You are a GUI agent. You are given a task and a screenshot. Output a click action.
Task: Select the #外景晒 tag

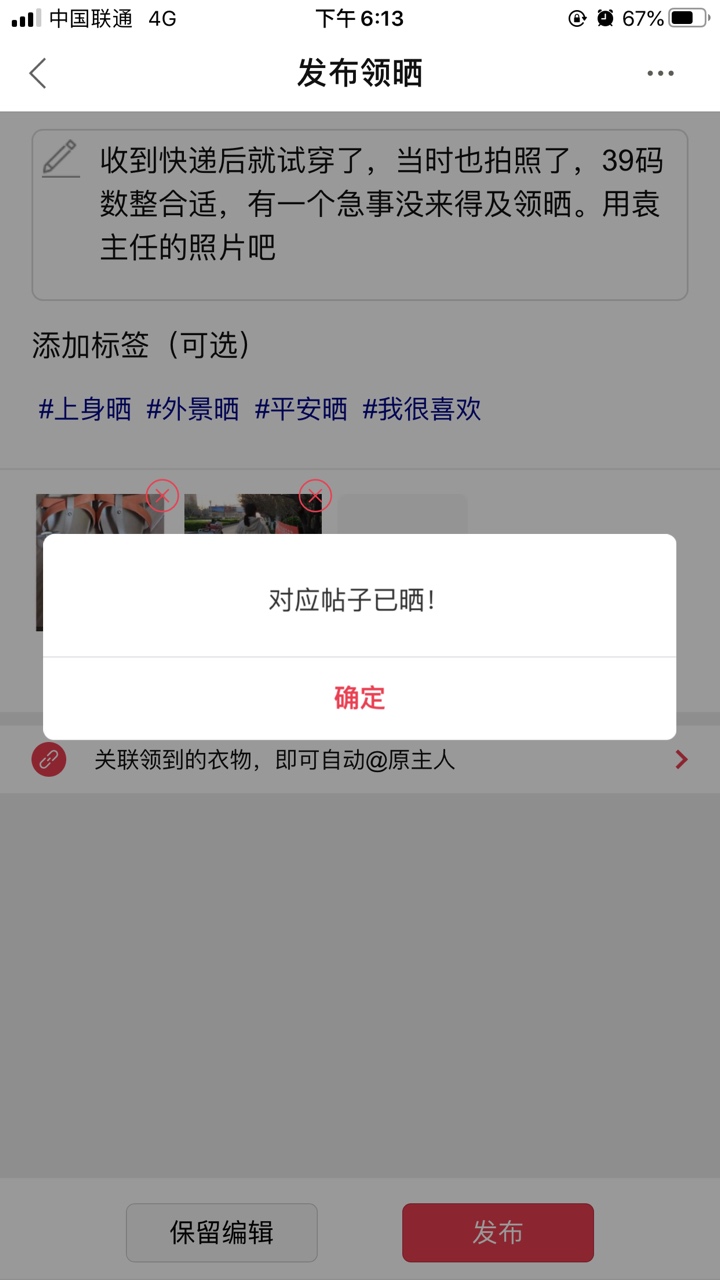click(193, 409)
